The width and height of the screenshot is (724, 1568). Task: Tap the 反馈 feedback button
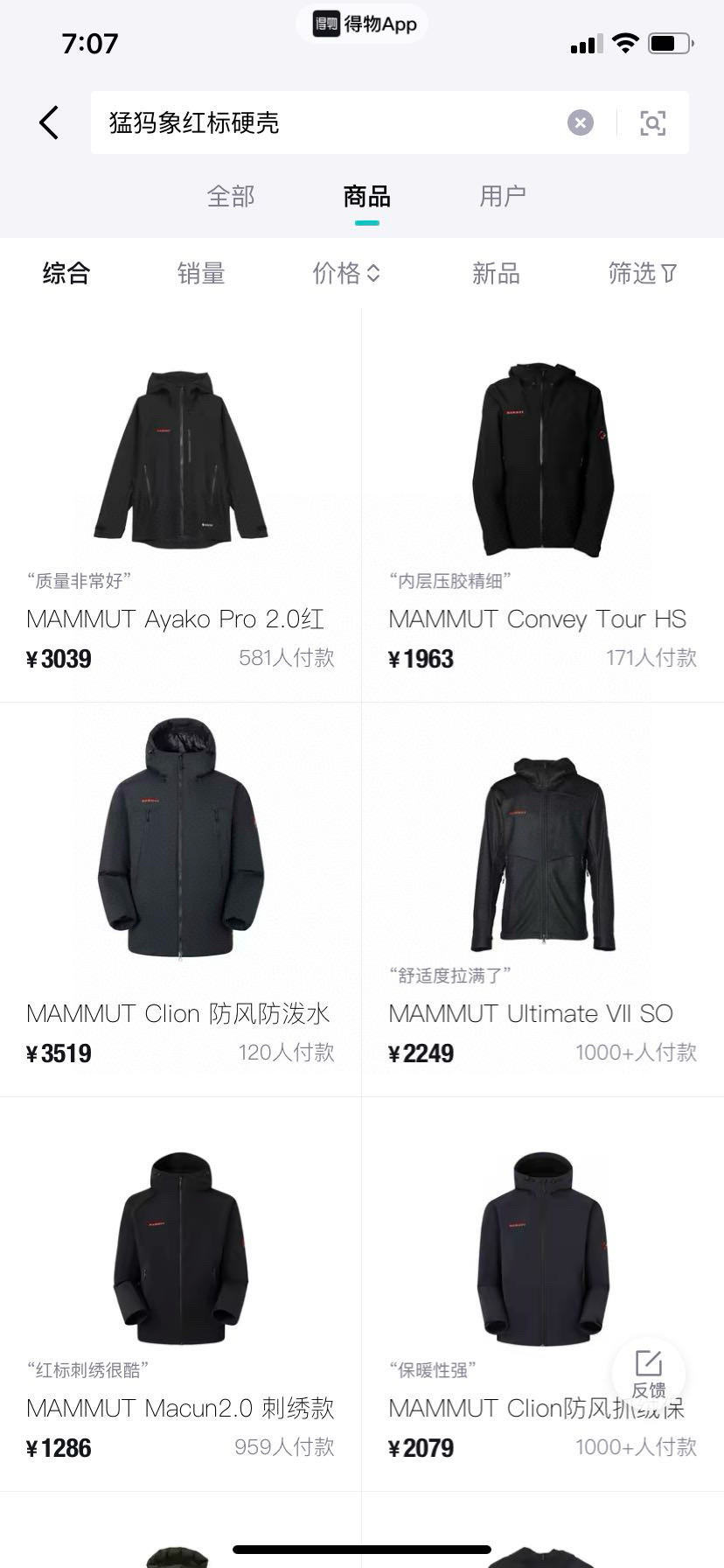(649, 1374)
